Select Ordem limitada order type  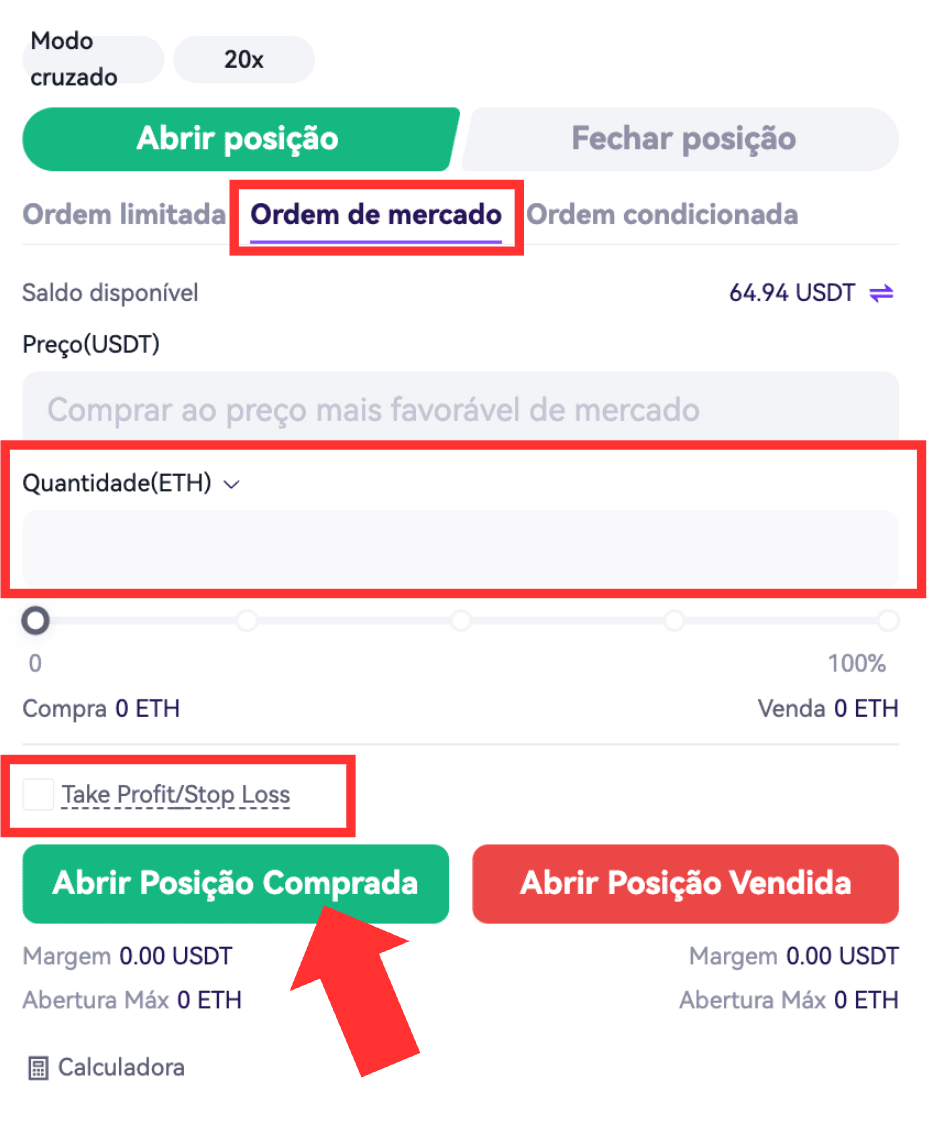click(124, 214)
